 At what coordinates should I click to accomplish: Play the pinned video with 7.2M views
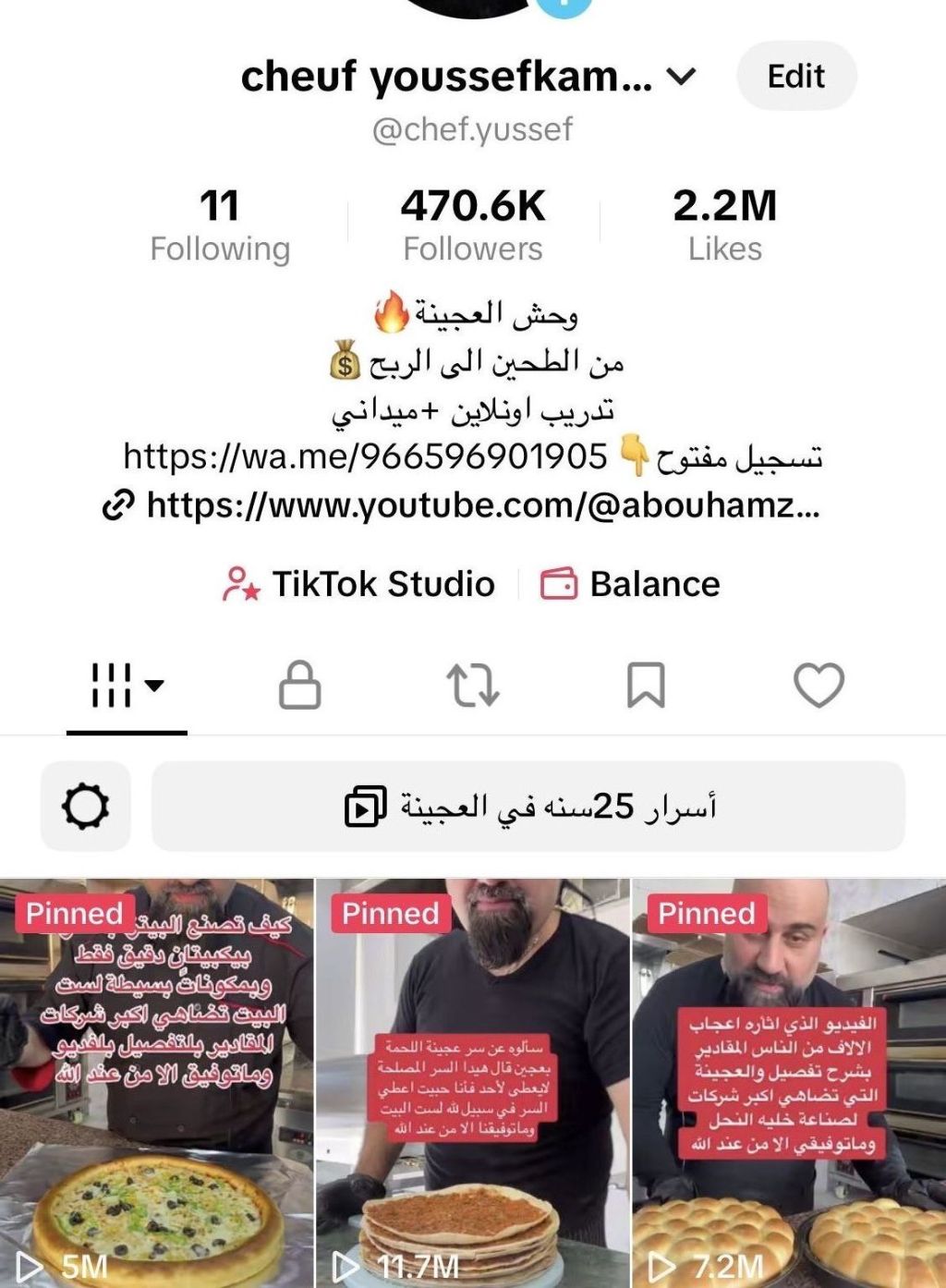point(789,1081)
